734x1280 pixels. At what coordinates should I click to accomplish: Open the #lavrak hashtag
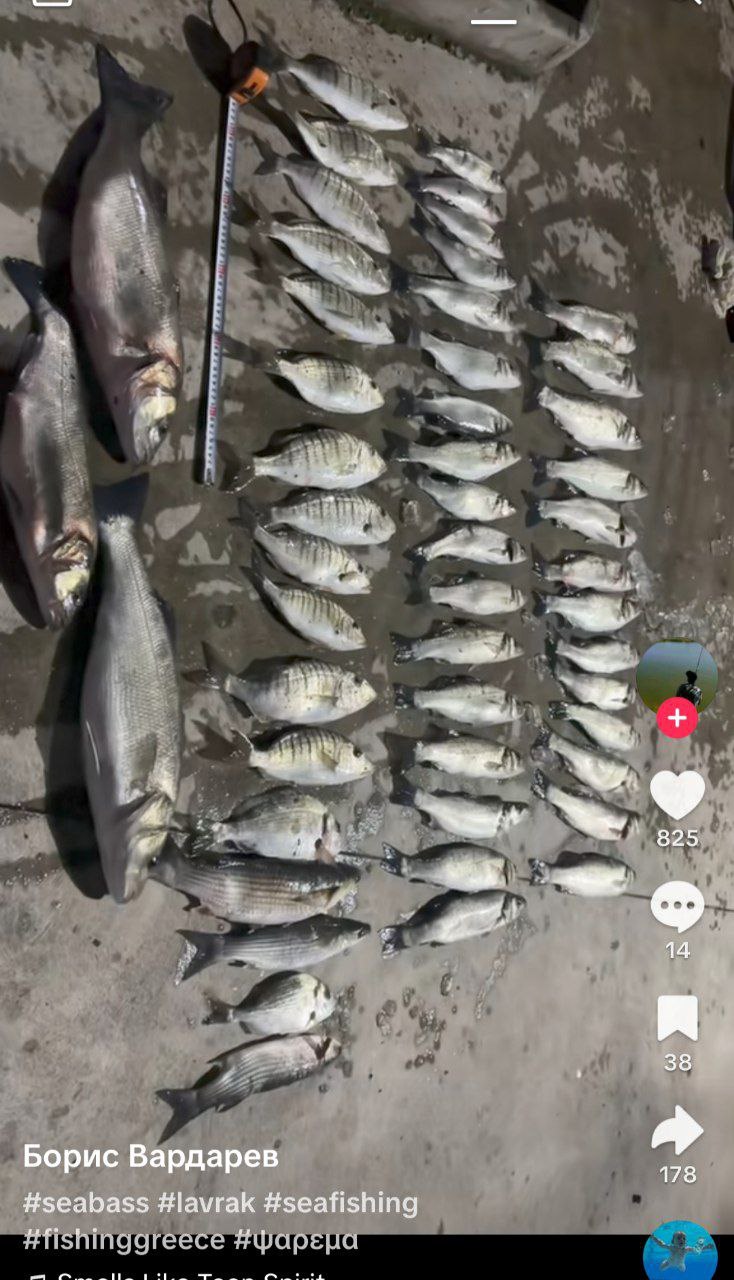pyautogui.click(x=206, y=1202)
